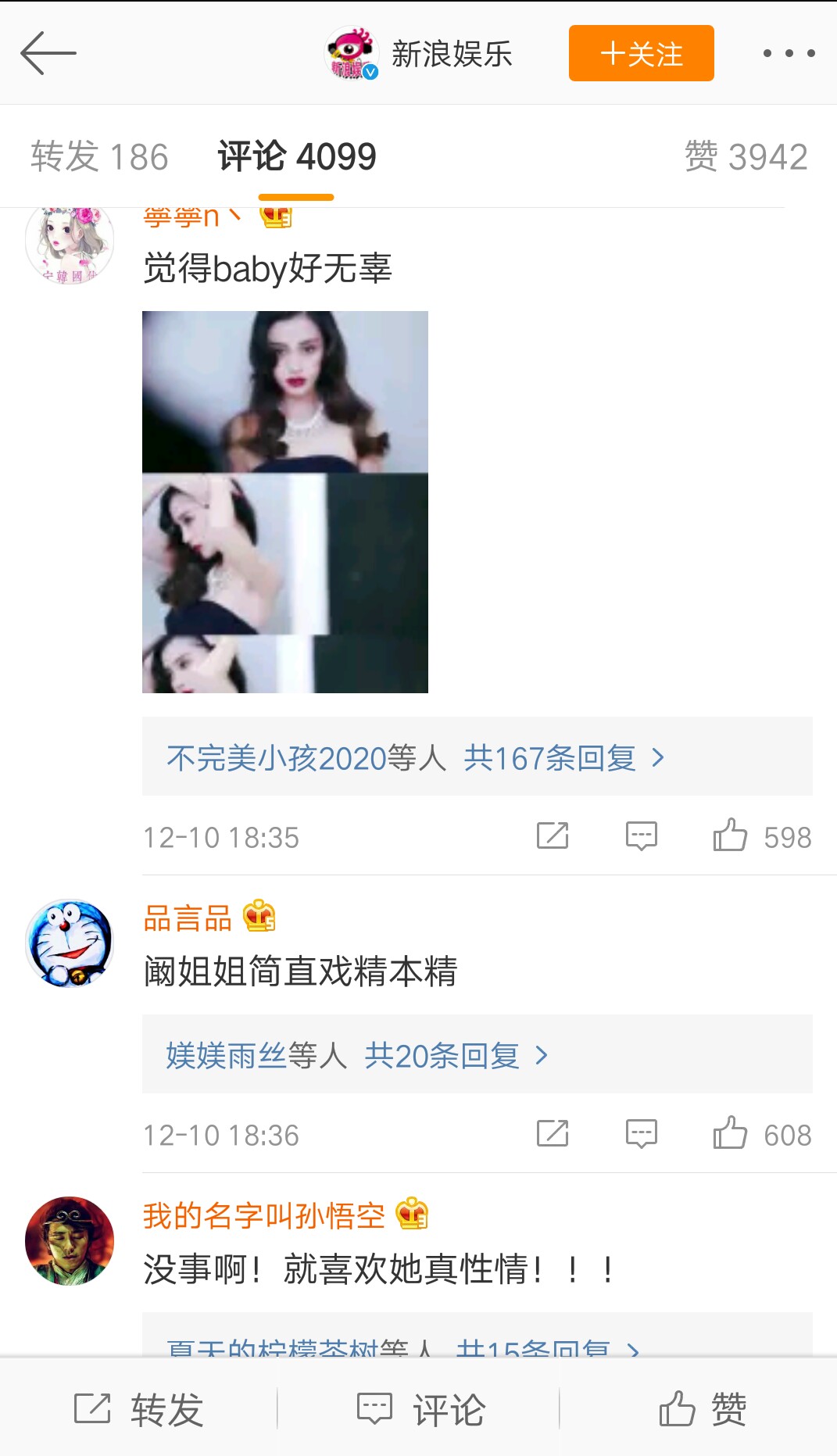Open the 新浪娱乐 account avatar
837x1456 pixels.
[x=352, y=53]
